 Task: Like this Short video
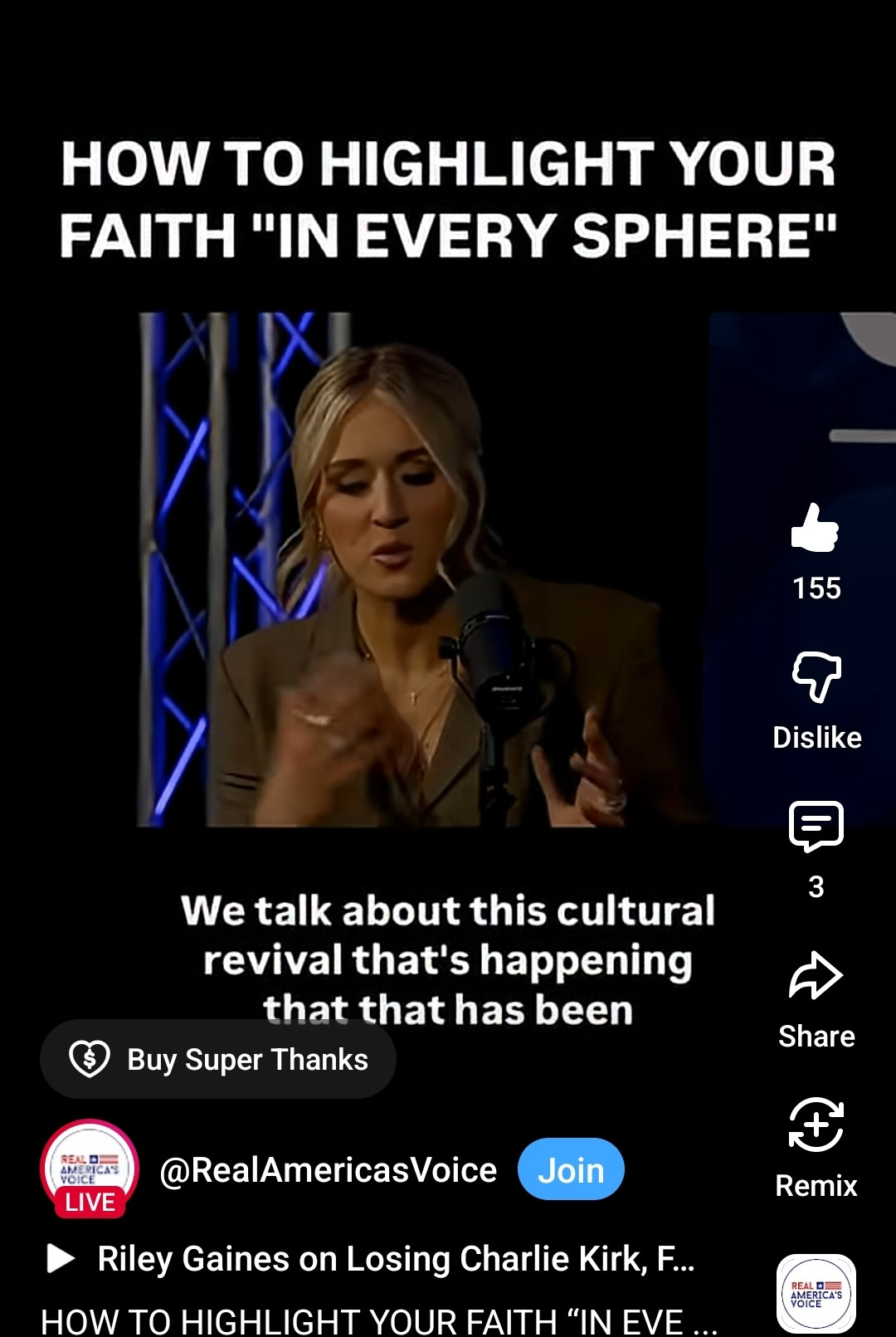coord(816,529)
